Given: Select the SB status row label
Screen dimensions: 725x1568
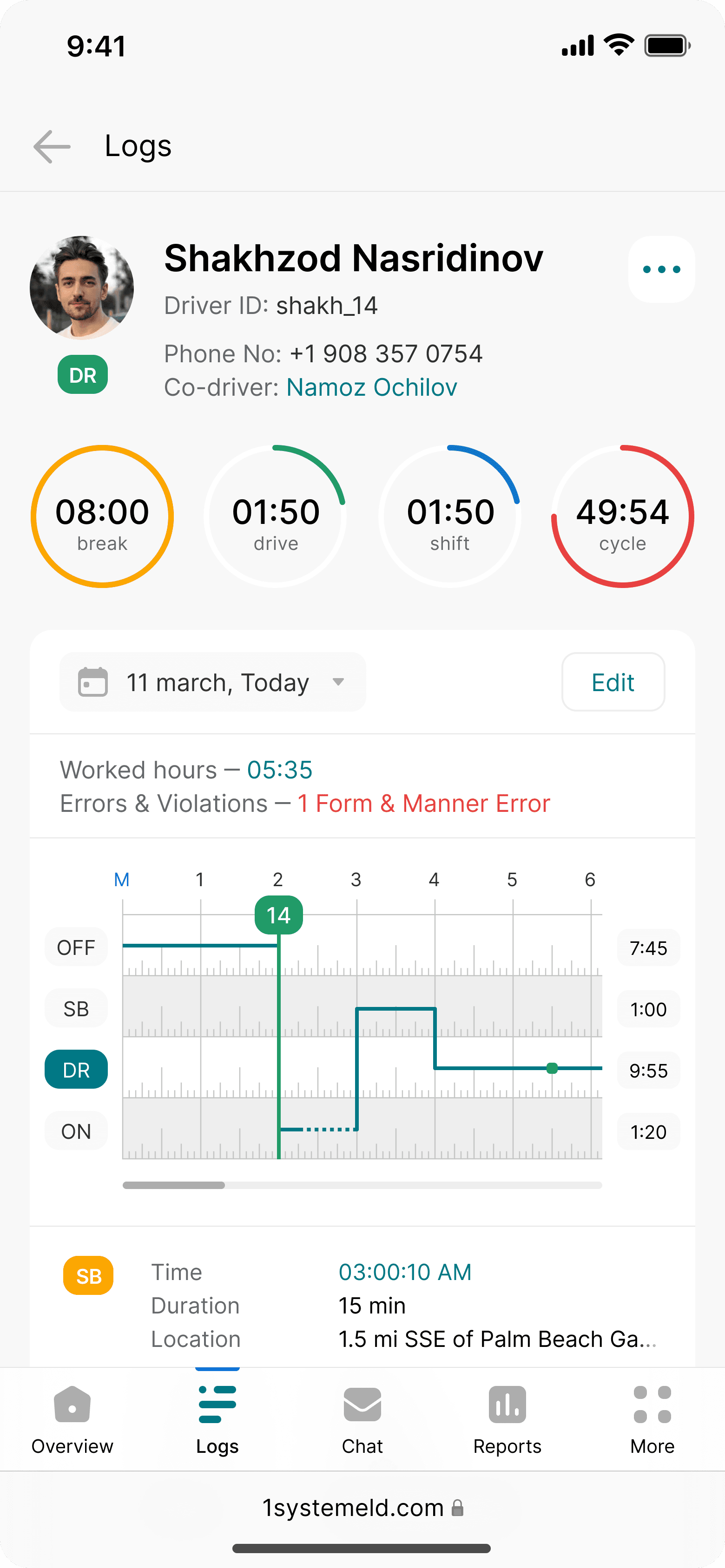Looking at the screenshot, I should [x=76, y=1009].
